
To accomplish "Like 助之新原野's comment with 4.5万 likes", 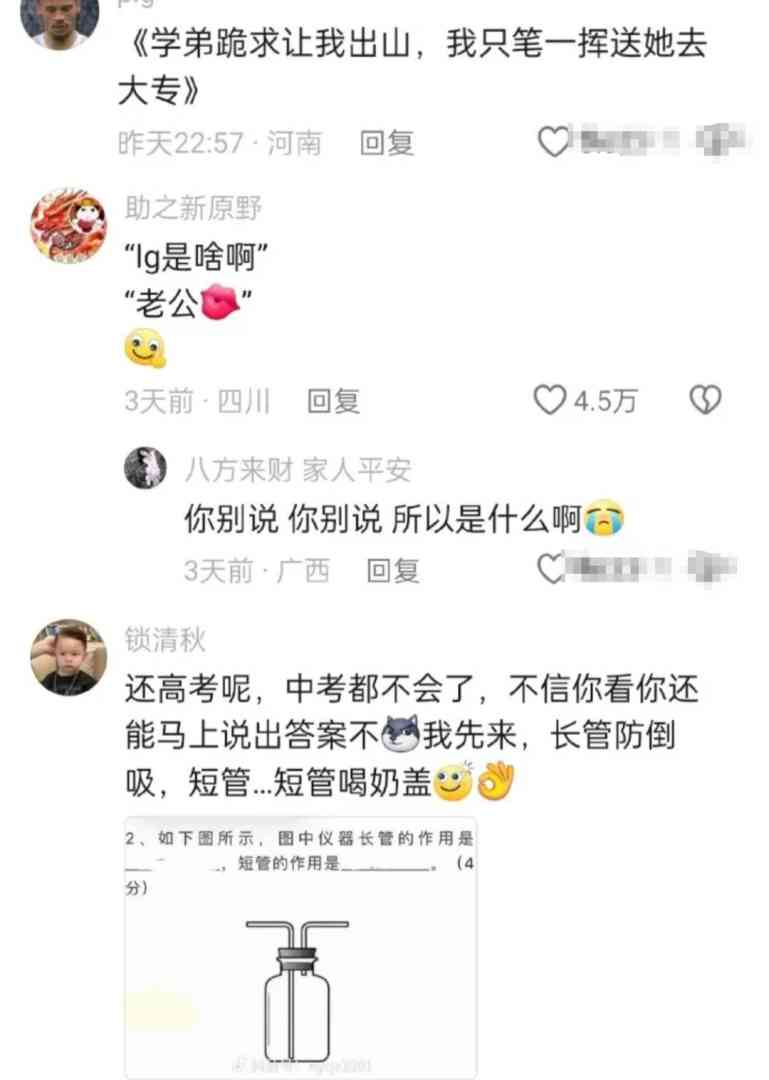I will click(x=550, y=401).
